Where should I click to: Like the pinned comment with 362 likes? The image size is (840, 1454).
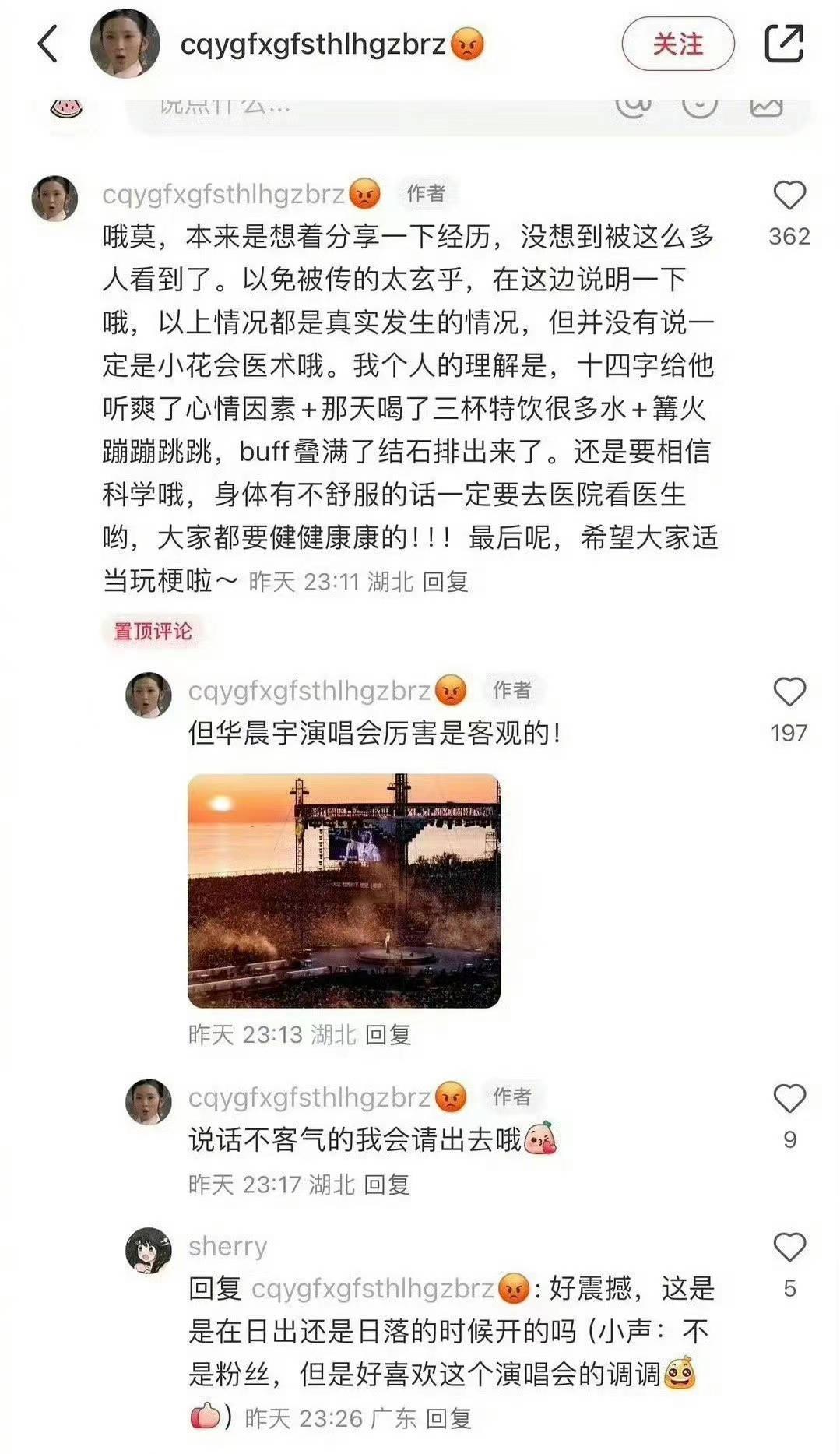pos(789,196)
